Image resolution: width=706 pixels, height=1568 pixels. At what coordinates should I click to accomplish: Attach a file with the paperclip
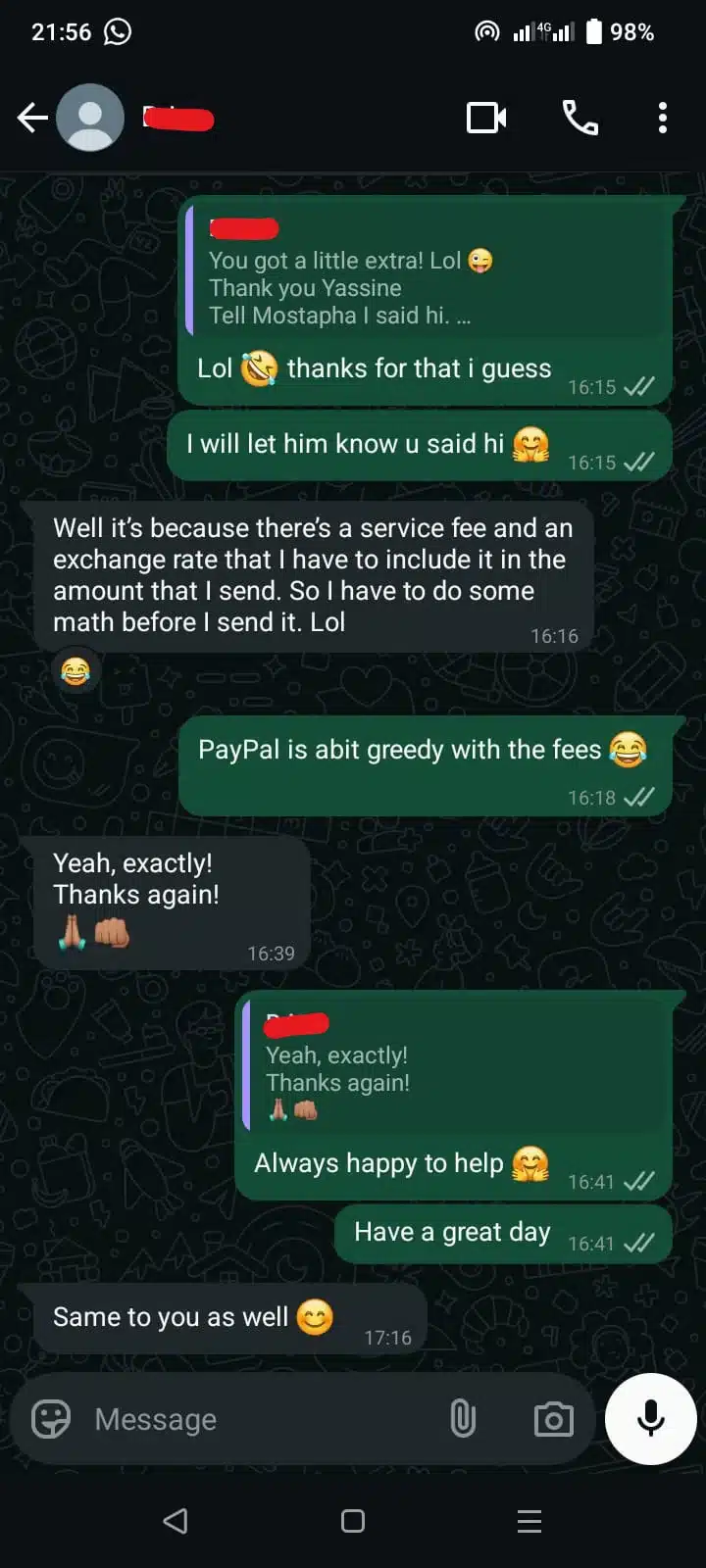[x=462, y=1418]
